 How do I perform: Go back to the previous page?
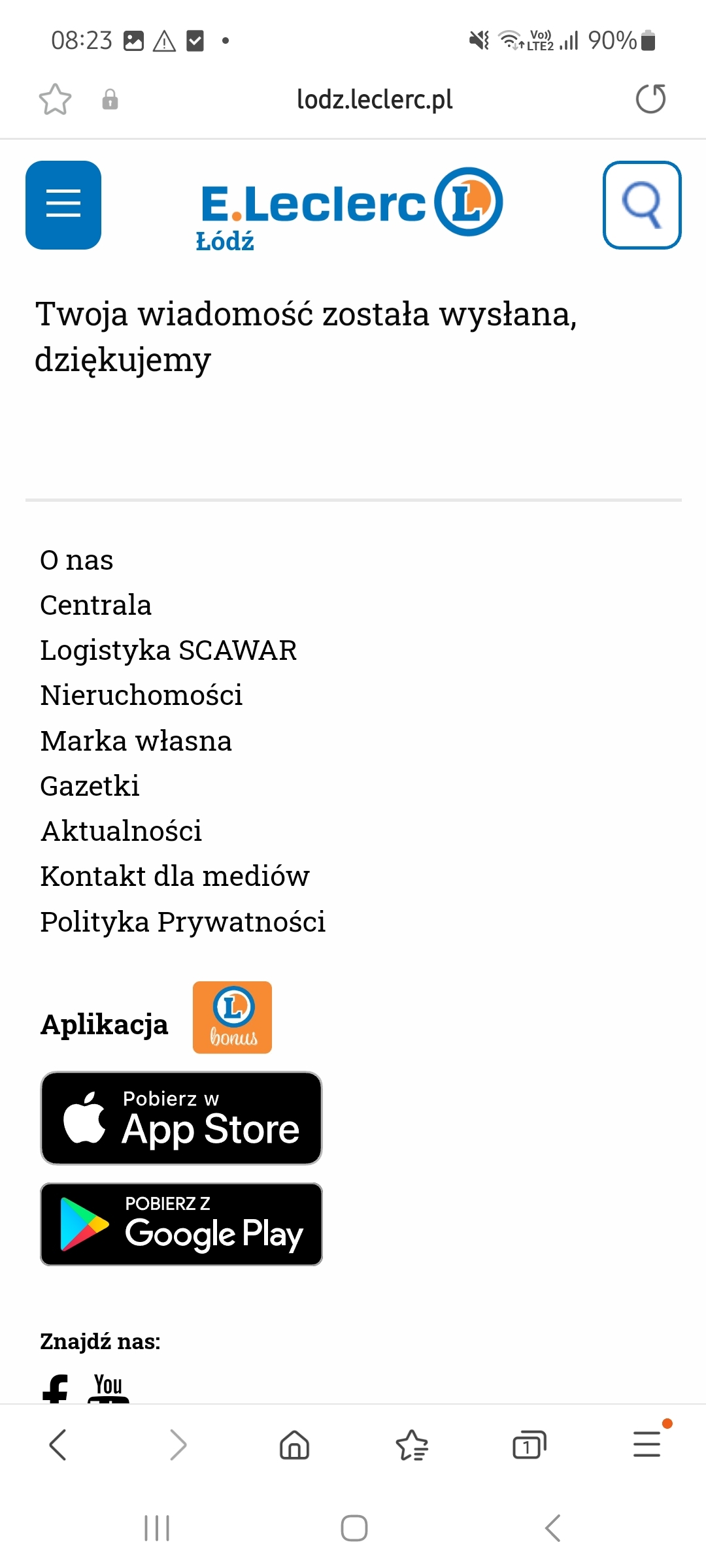click(x=58, y=1445)
